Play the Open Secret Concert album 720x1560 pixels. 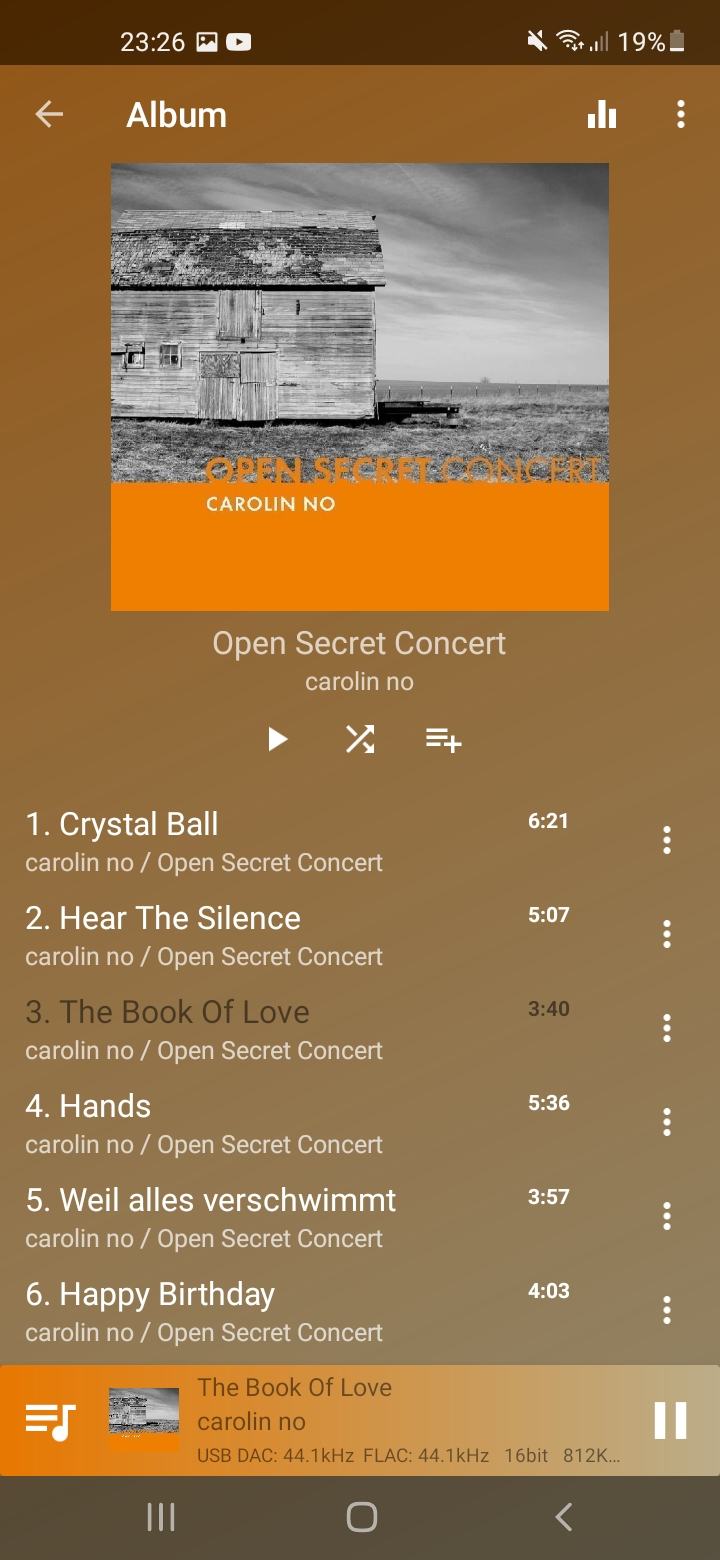coord(277,740)
